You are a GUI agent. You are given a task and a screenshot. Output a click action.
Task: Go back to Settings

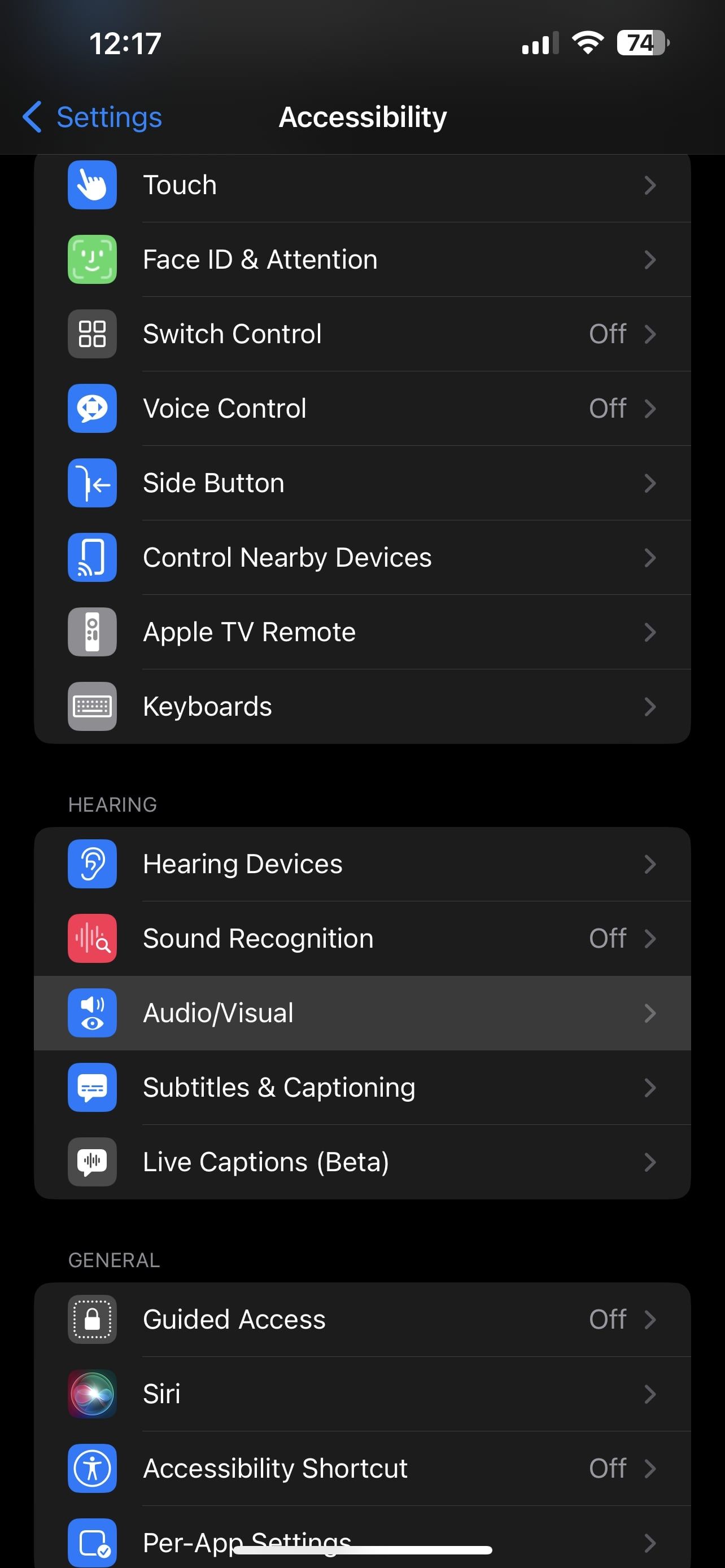tap(93, 117)
